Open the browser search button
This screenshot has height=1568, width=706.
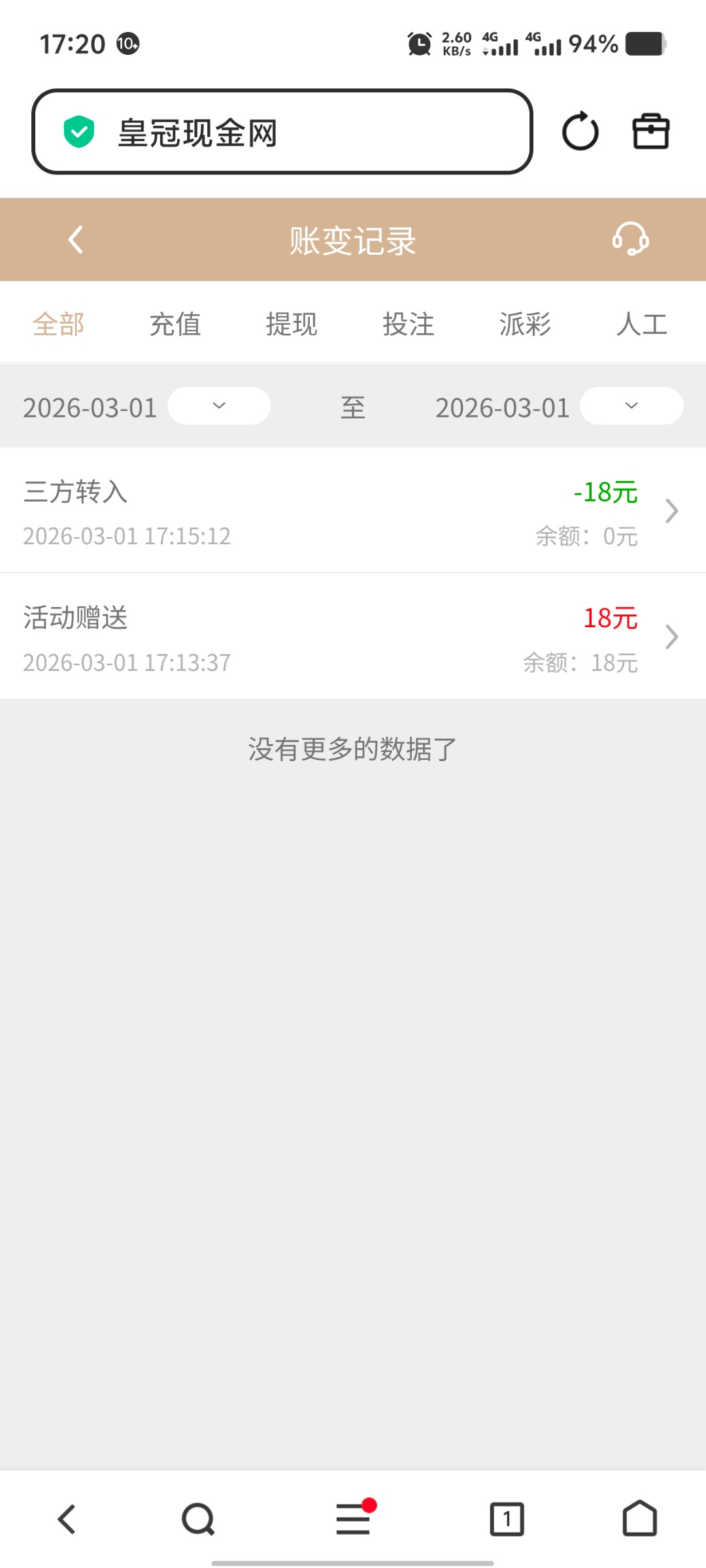198,1519
